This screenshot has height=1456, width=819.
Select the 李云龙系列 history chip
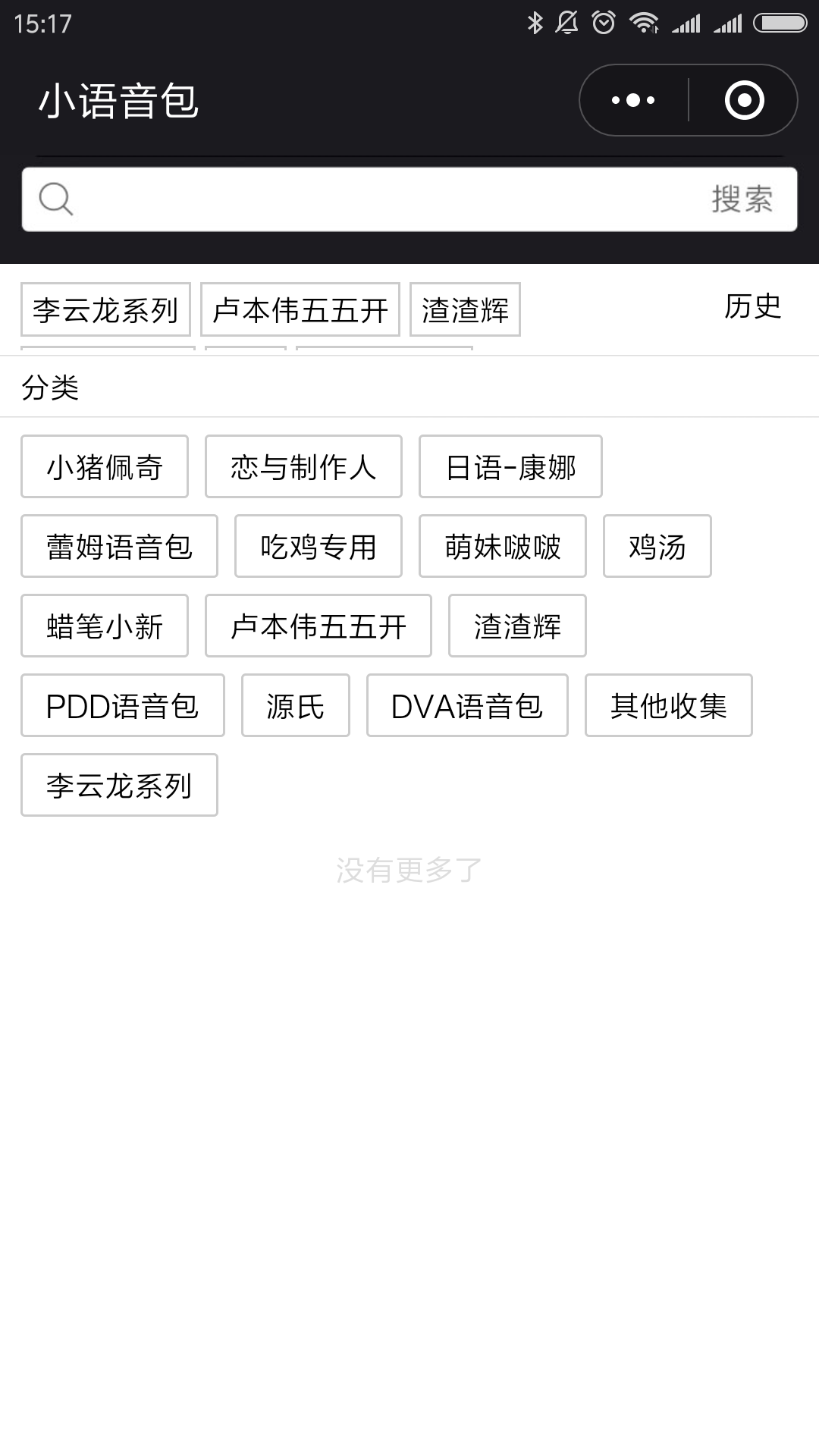pos(105,309)
